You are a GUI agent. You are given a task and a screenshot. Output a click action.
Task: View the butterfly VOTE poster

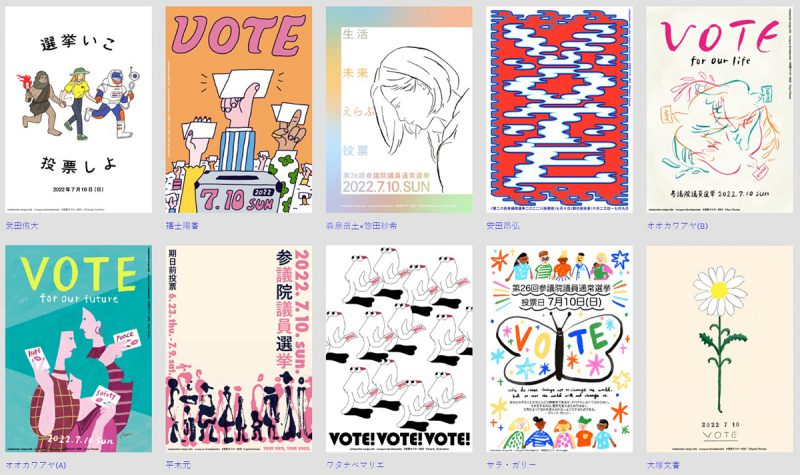click(560, 349)
